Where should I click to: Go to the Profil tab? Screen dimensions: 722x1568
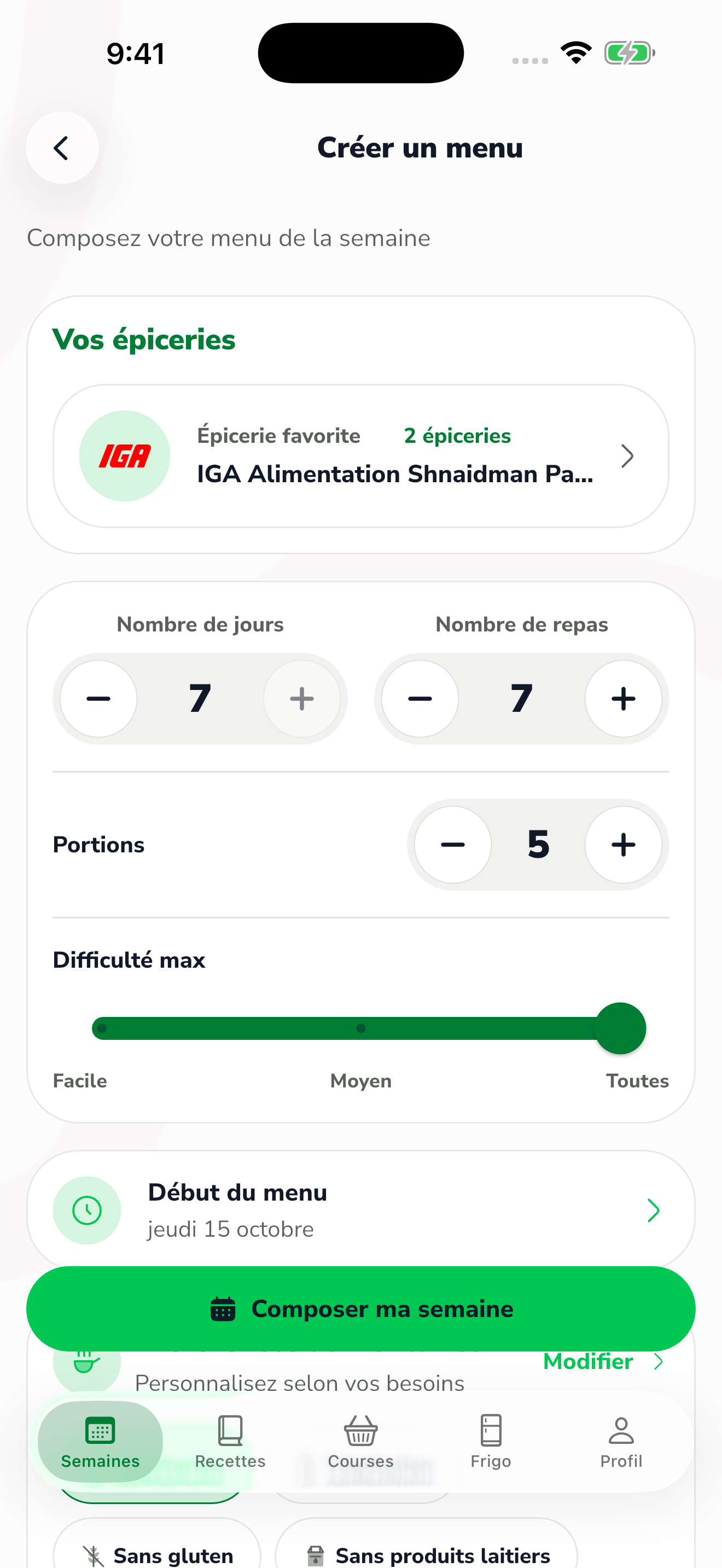(621, 1442)
